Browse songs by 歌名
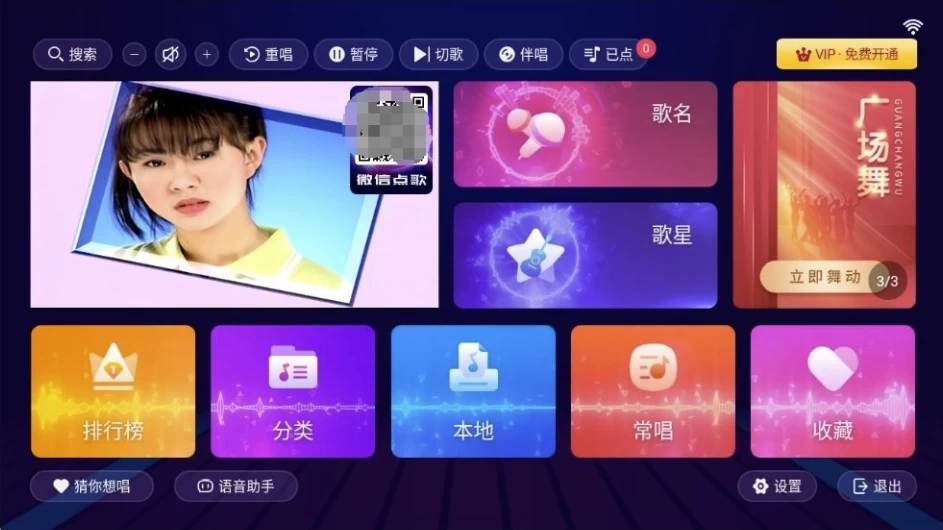 tap(585, 134)
